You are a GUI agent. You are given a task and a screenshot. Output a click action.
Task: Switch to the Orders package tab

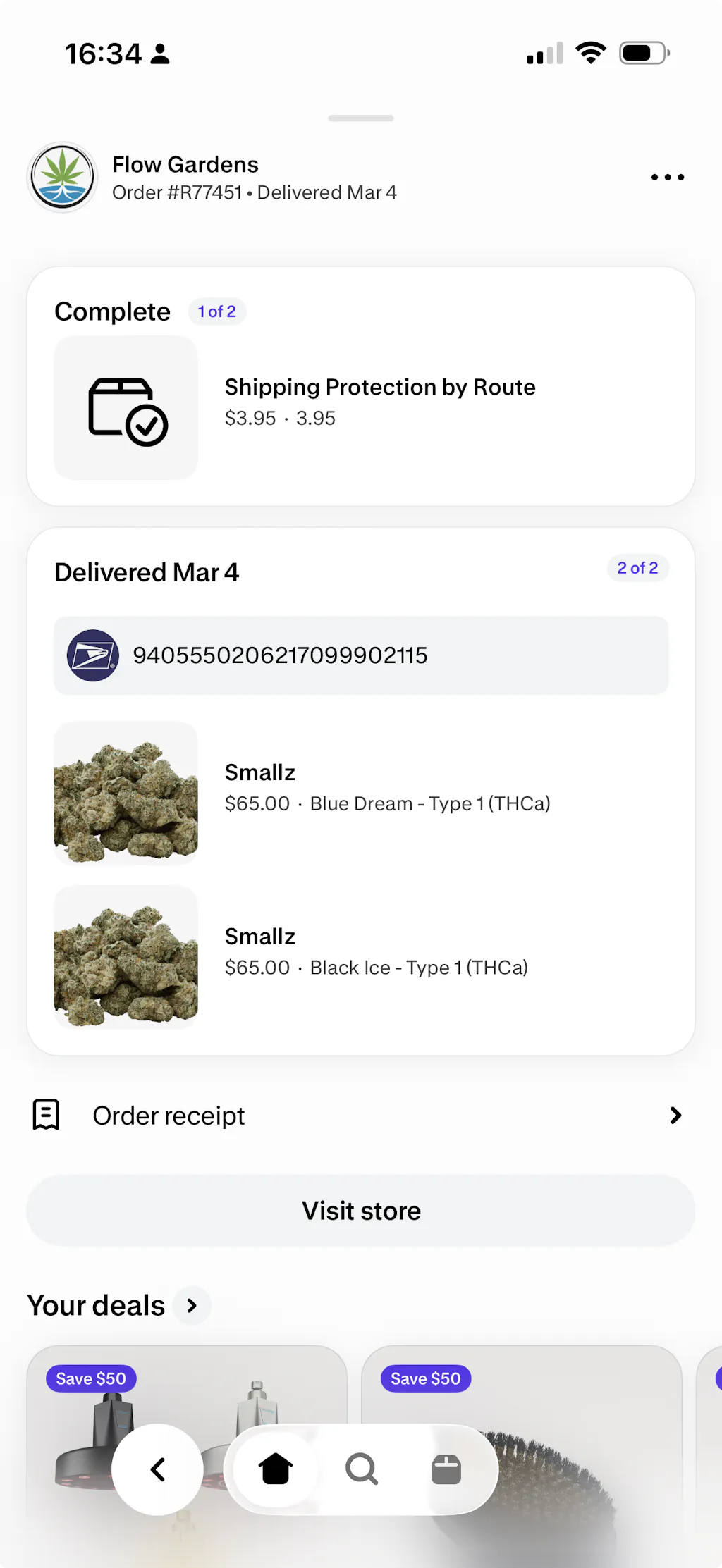tap(446, 1469)
